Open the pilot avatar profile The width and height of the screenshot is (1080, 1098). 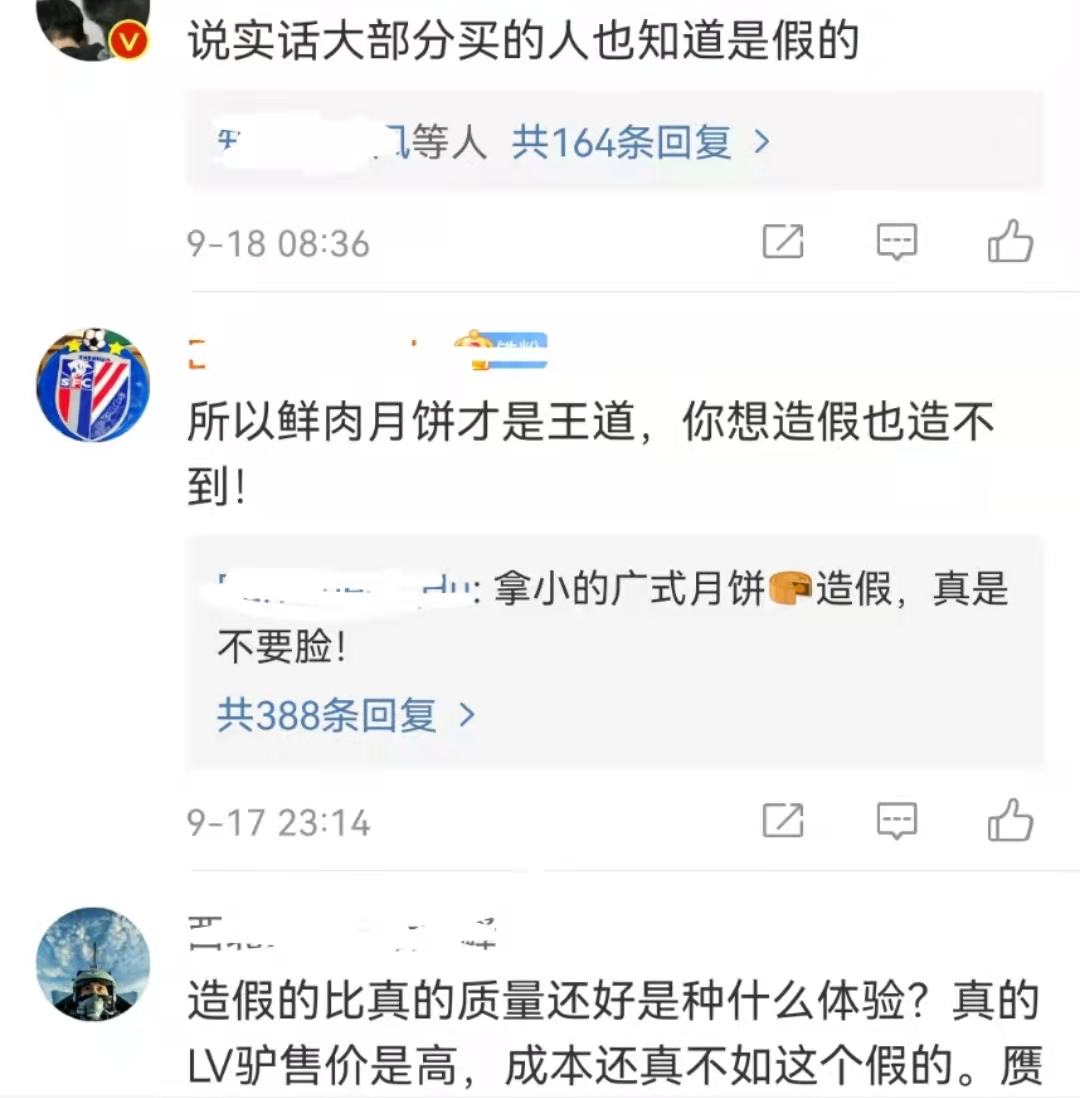coord(93,964)
